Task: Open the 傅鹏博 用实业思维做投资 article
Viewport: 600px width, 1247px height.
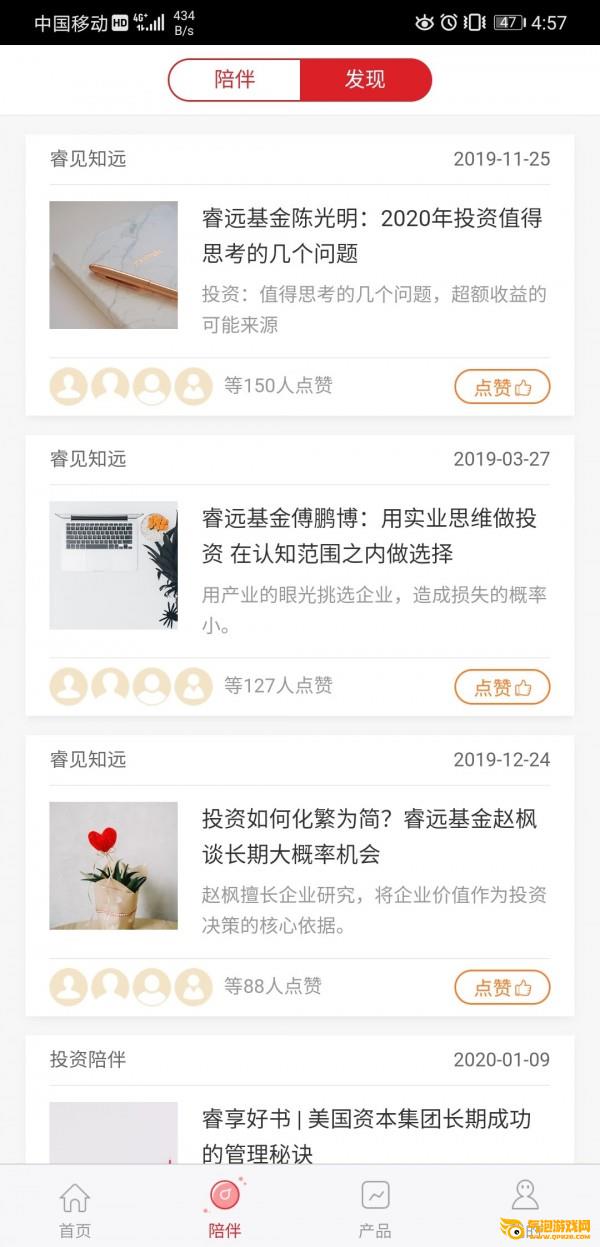Action: point(373,535)
